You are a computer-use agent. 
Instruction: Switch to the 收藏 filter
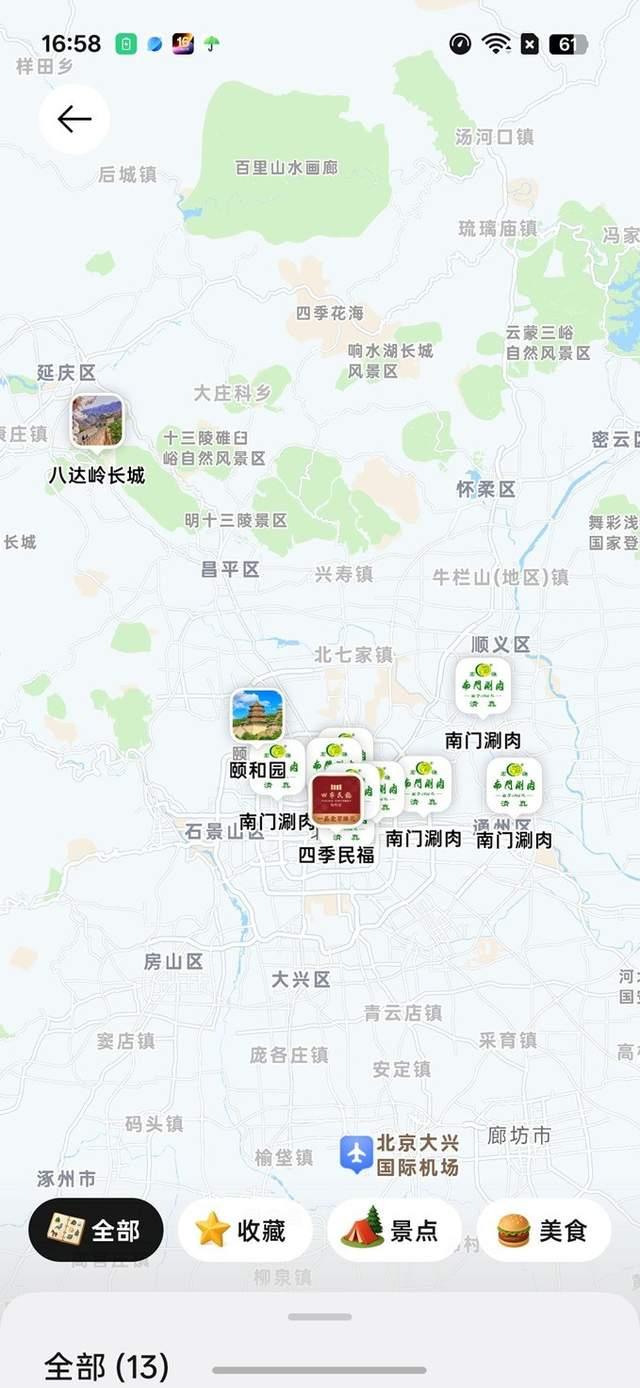245,1230
